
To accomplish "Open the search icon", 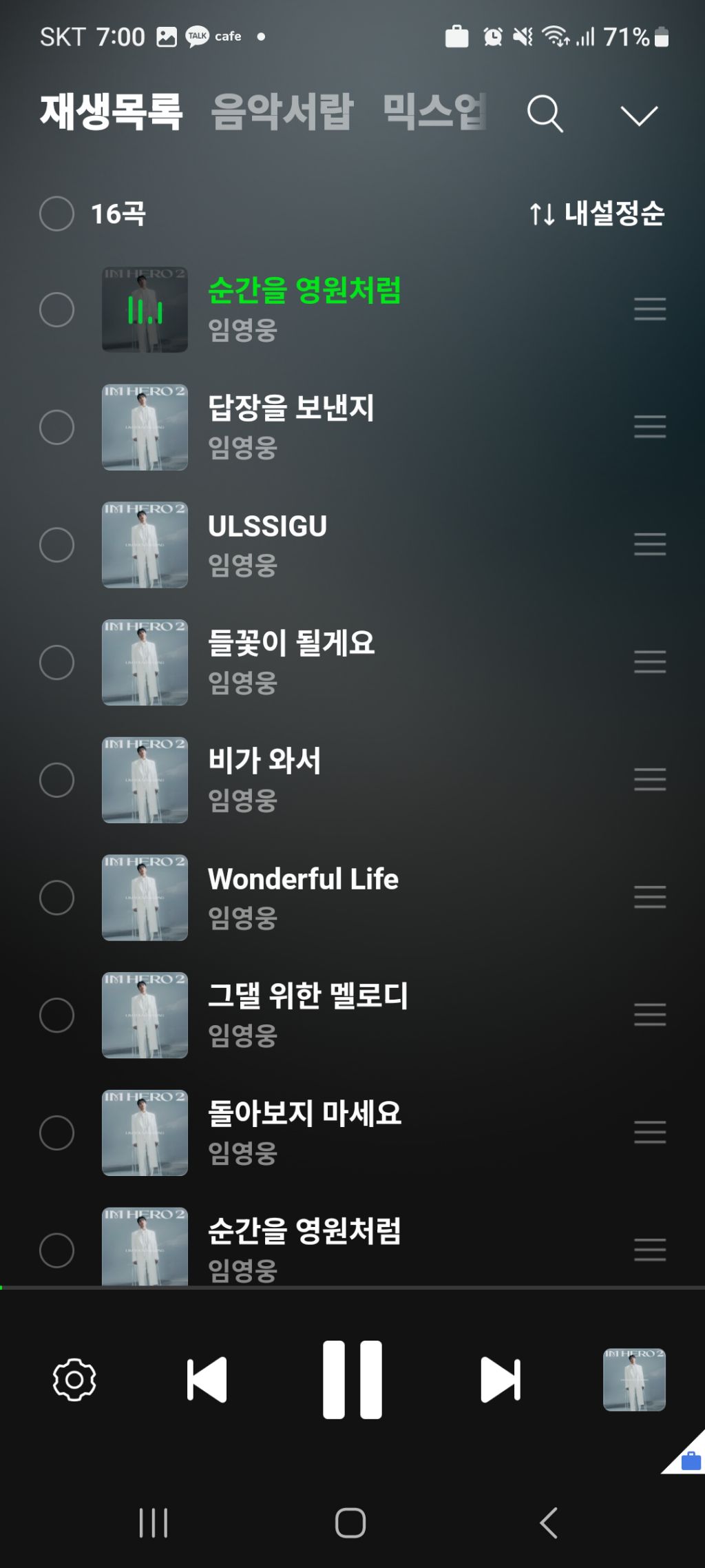I will [545, 114].
